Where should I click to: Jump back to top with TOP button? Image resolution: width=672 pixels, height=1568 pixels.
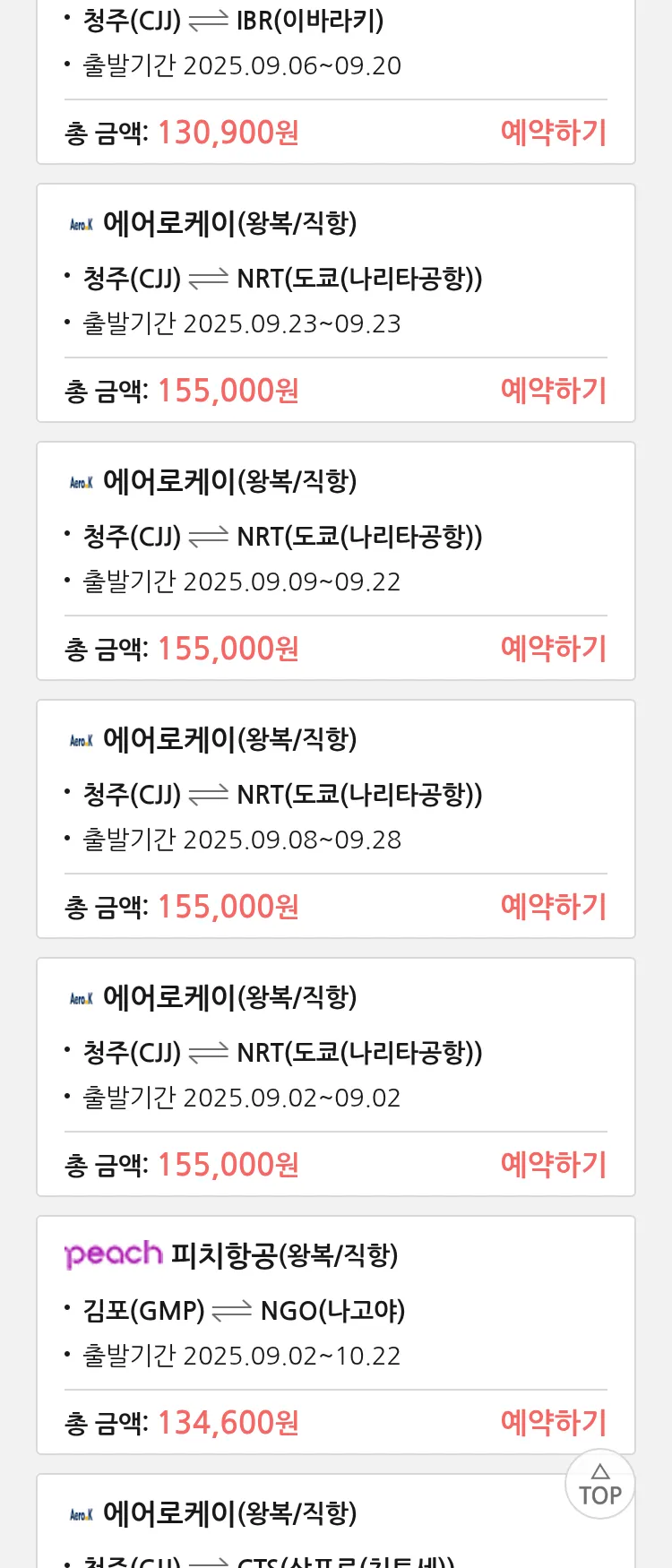(x=599, y=1485)
